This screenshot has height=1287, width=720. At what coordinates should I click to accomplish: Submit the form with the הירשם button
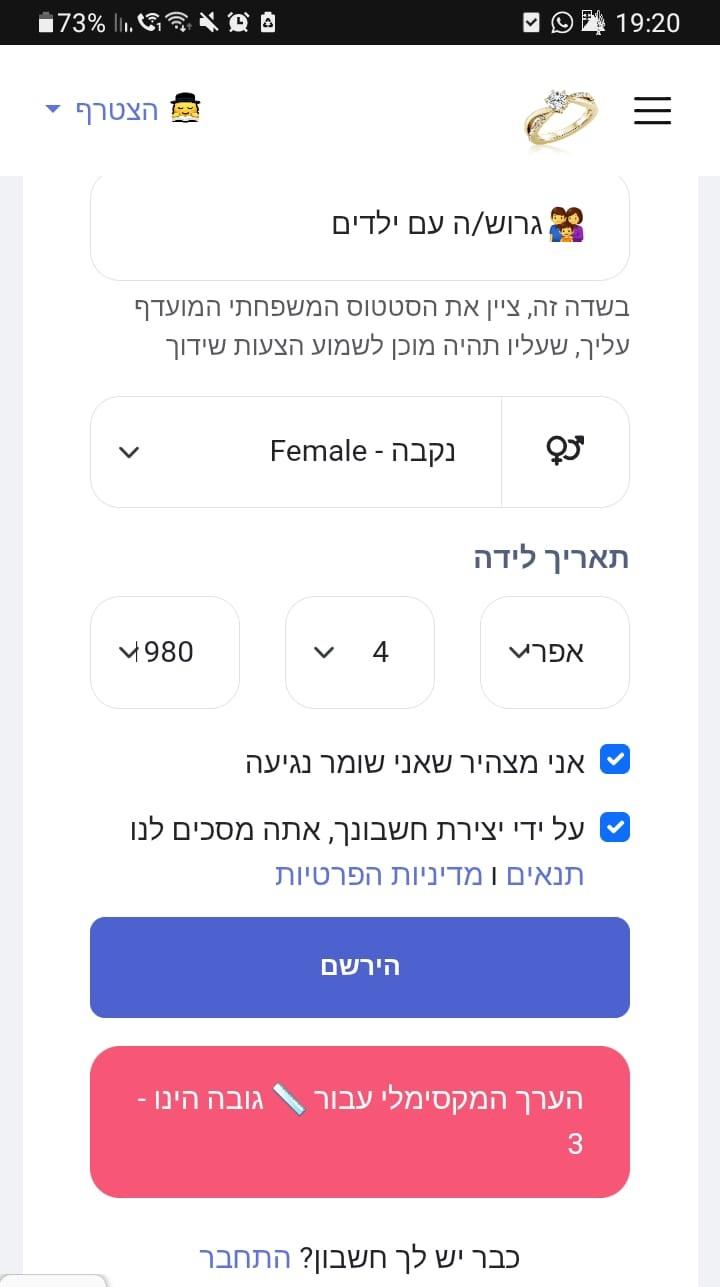click(360, 967)
